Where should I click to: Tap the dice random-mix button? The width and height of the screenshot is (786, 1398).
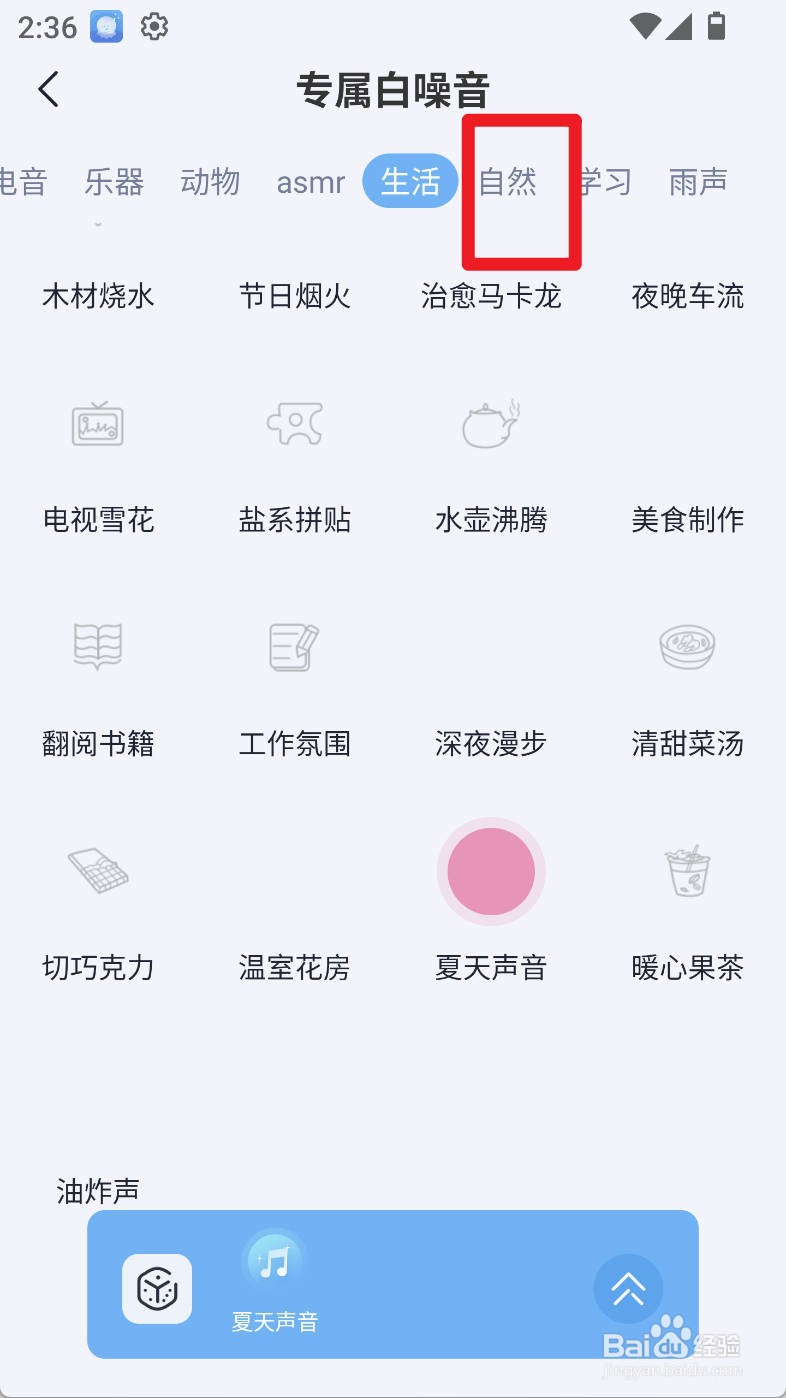[x=157, y=1289]
